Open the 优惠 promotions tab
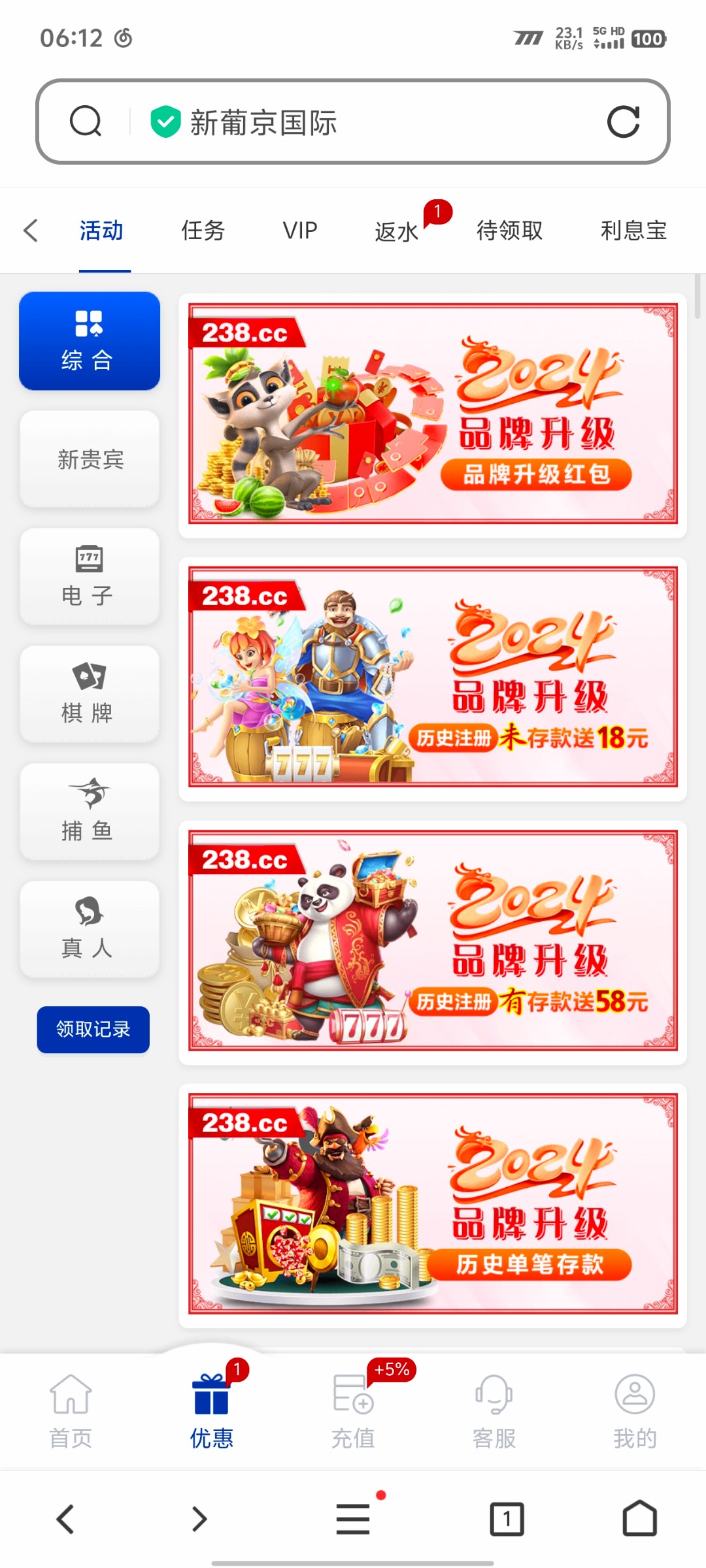Screen dimensions: 706x1568 point(212,1411)
